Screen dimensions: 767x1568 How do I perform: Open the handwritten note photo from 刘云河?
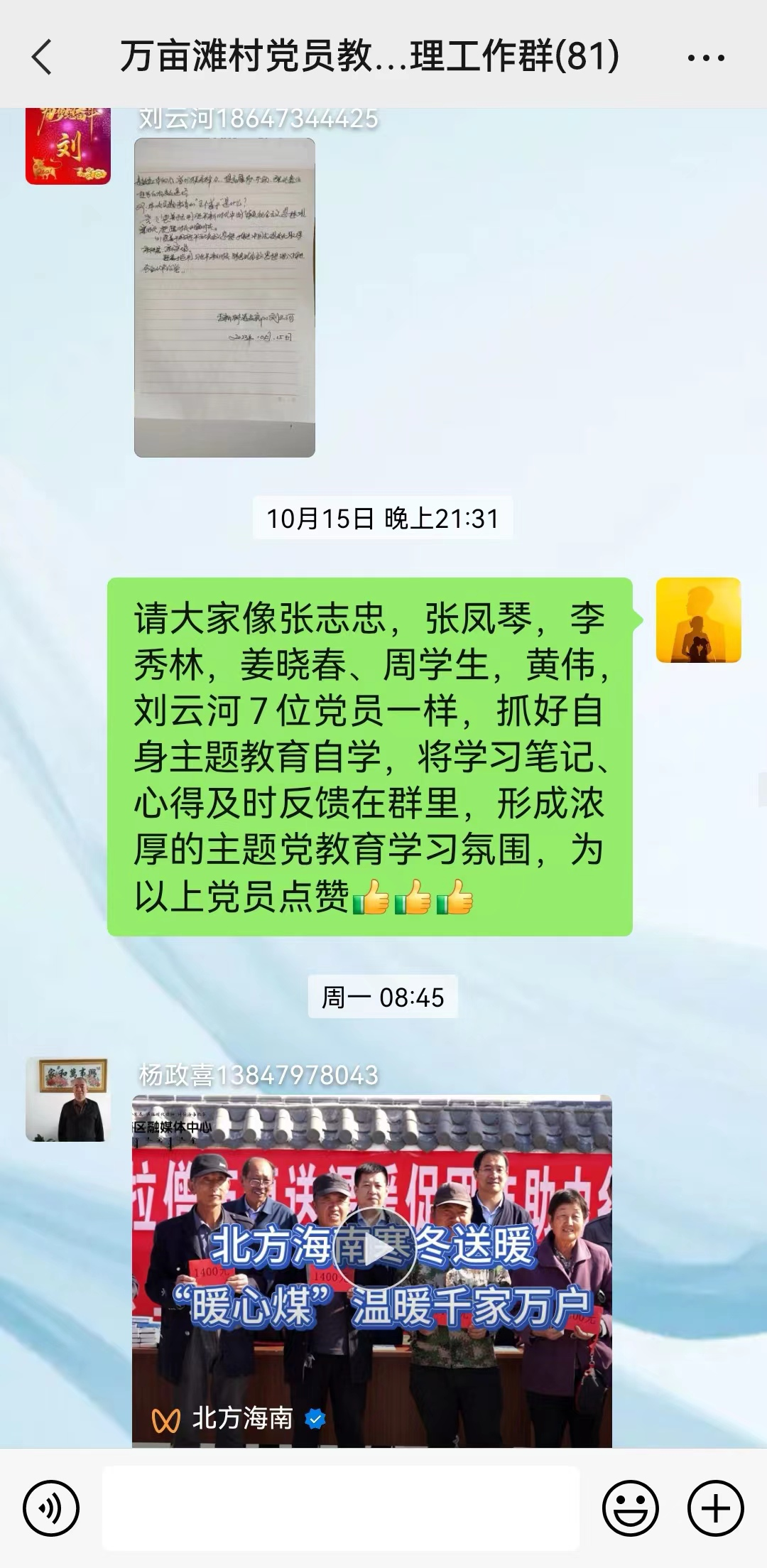(224, 297)
